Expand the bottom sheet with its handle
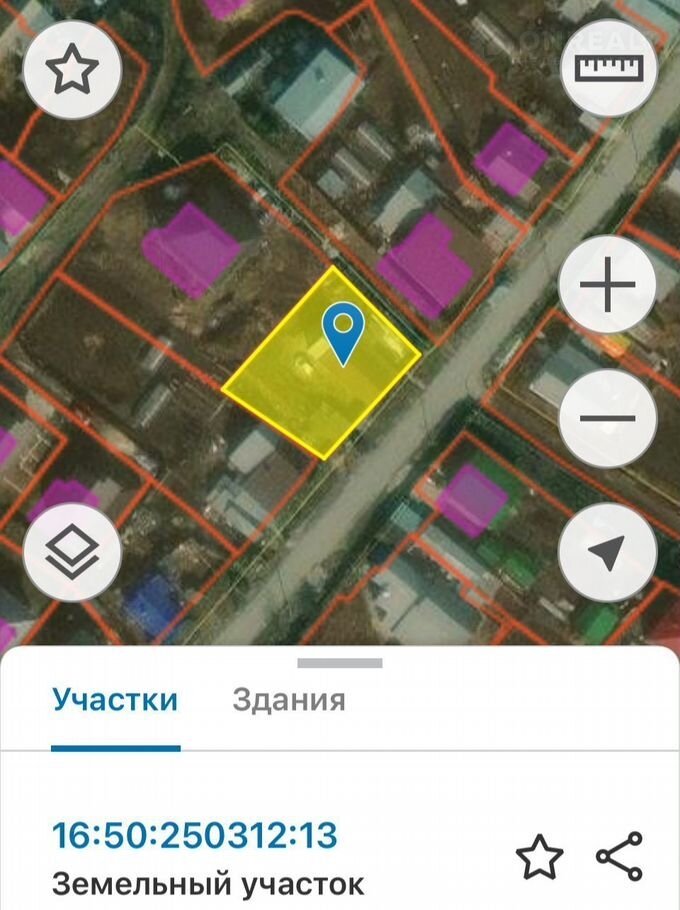 340,663
